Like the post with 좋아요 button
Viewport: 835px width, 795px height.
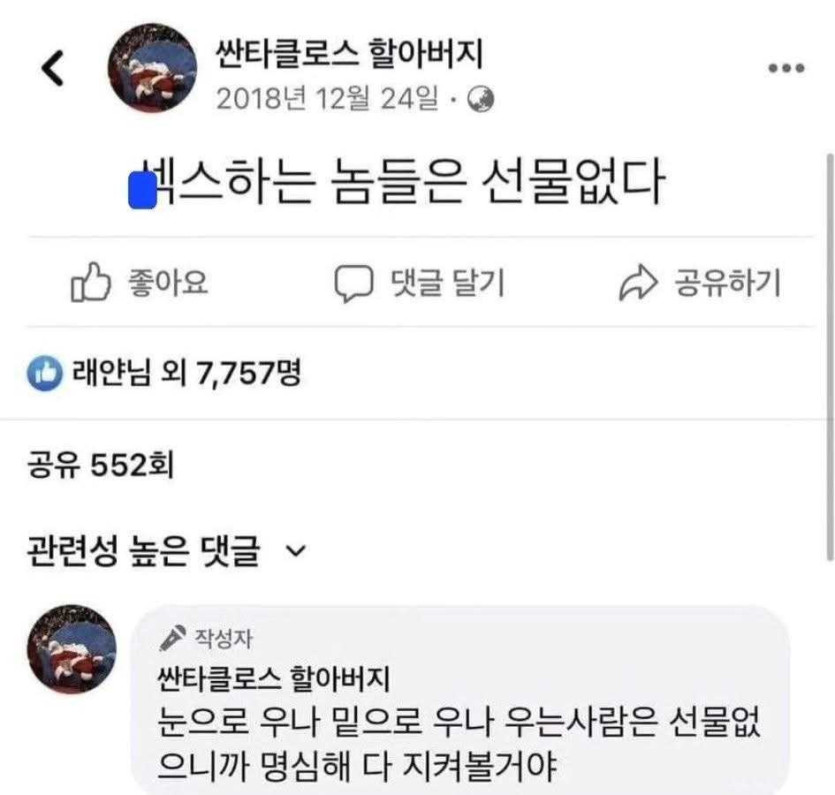point(139,284)
